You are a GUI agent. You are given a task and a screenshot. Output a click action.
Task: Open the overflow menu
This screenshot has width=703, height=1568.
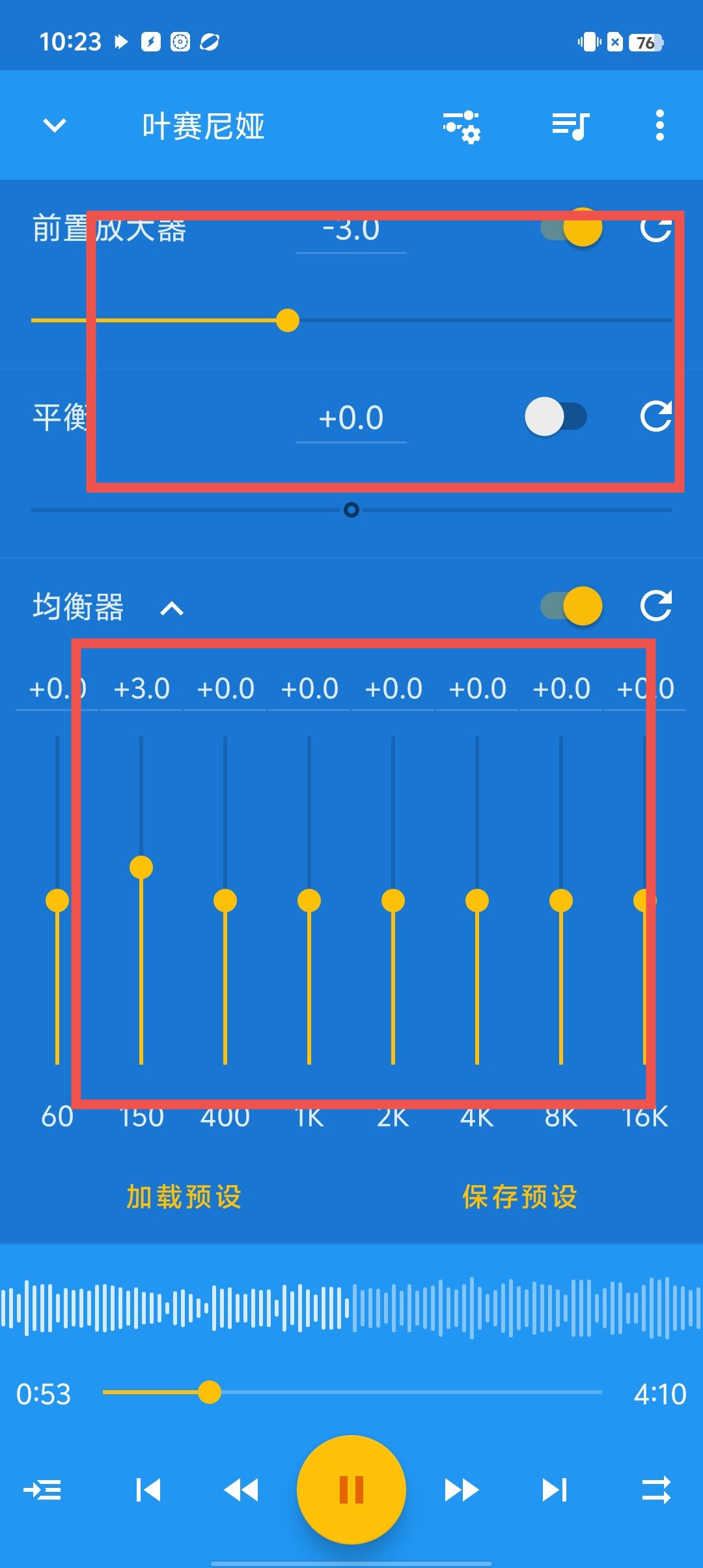coord(659,125)
